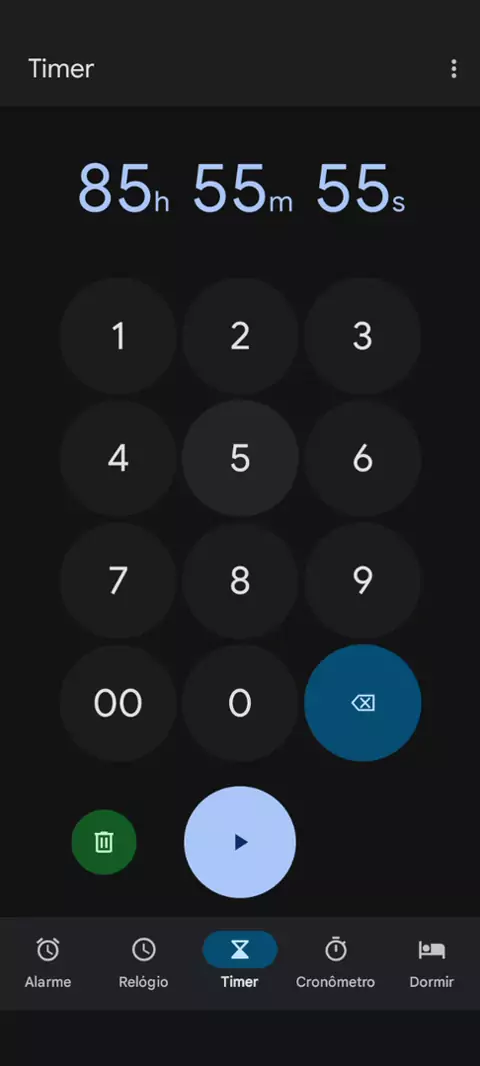Image resolution: width=480 pixels, height=1066 pixels.
Task: Enter digit 5 on keypad
Action: [240, 458]
